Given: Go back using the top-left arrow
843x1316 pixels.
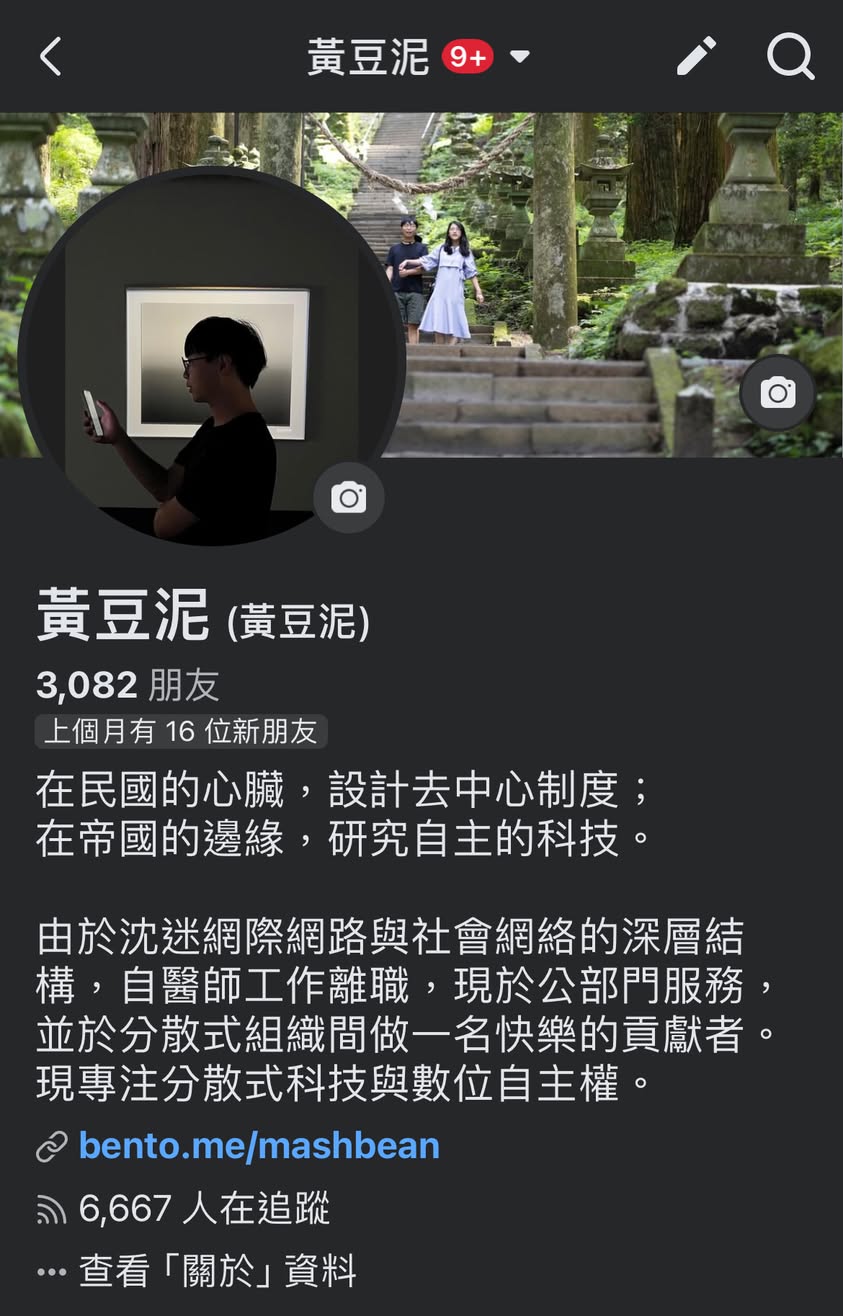Looking at the screenshot, I should (x=51, y=57).
